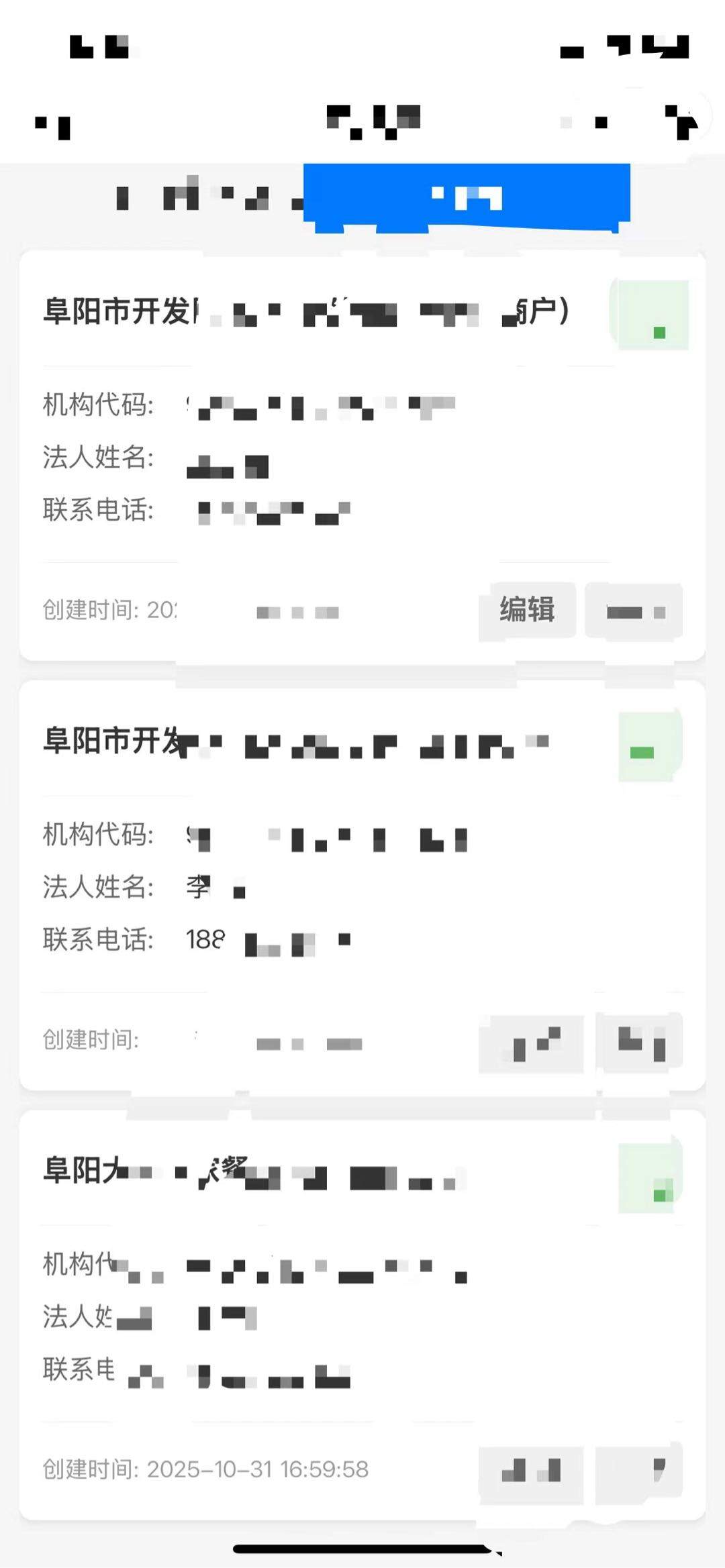
Task: Expand the first 阜阳市开发 merchant card
Action: click(302, 312)
